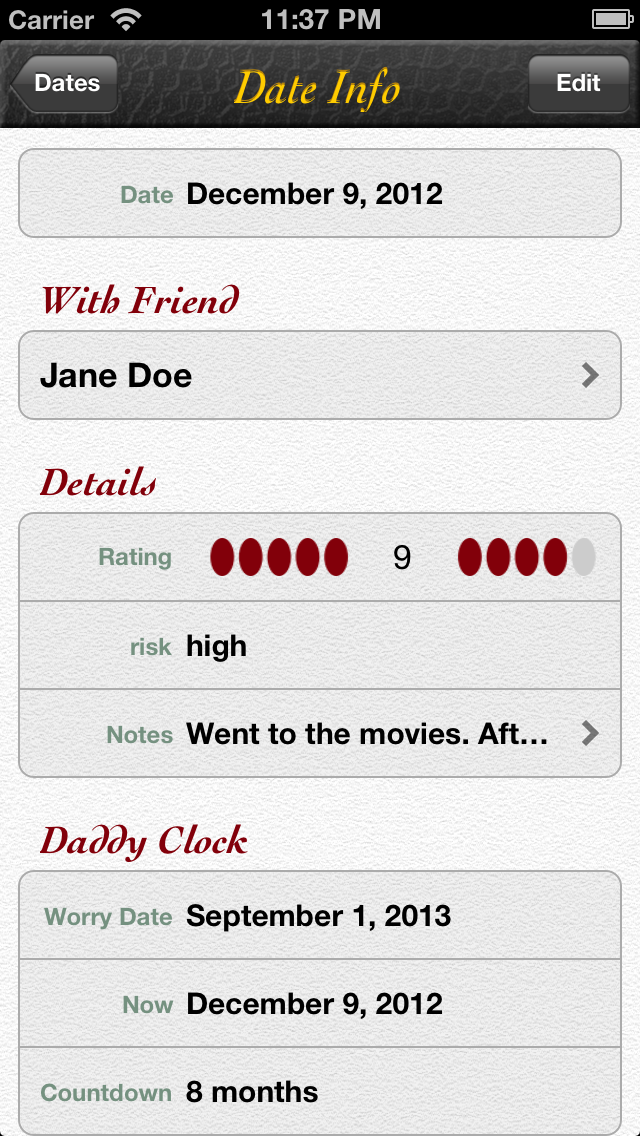Open the full Notes entry
Screen dimensions: 640x1136
pos(320,733)
